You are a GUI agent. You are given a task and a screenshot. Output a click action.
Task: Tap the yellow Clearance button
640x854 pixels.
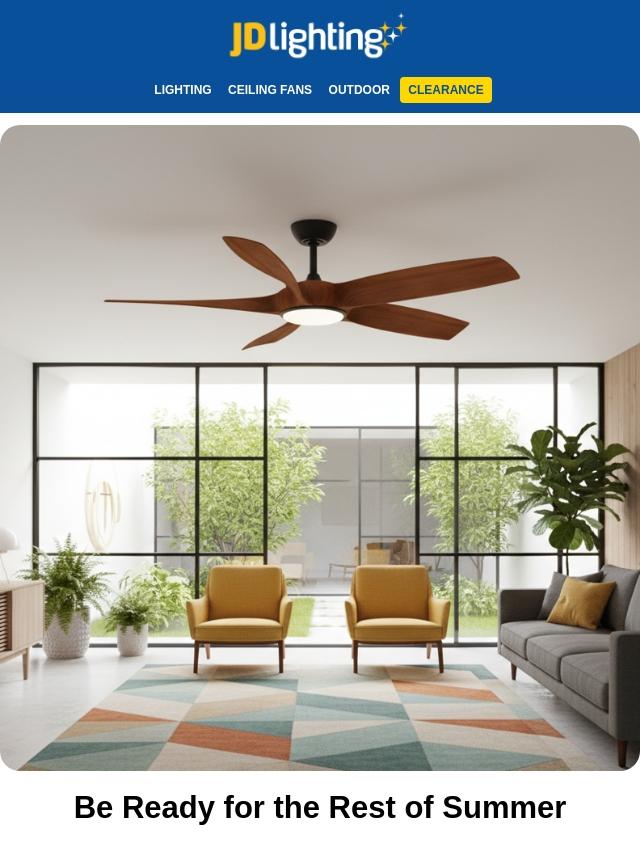[445, 90]
